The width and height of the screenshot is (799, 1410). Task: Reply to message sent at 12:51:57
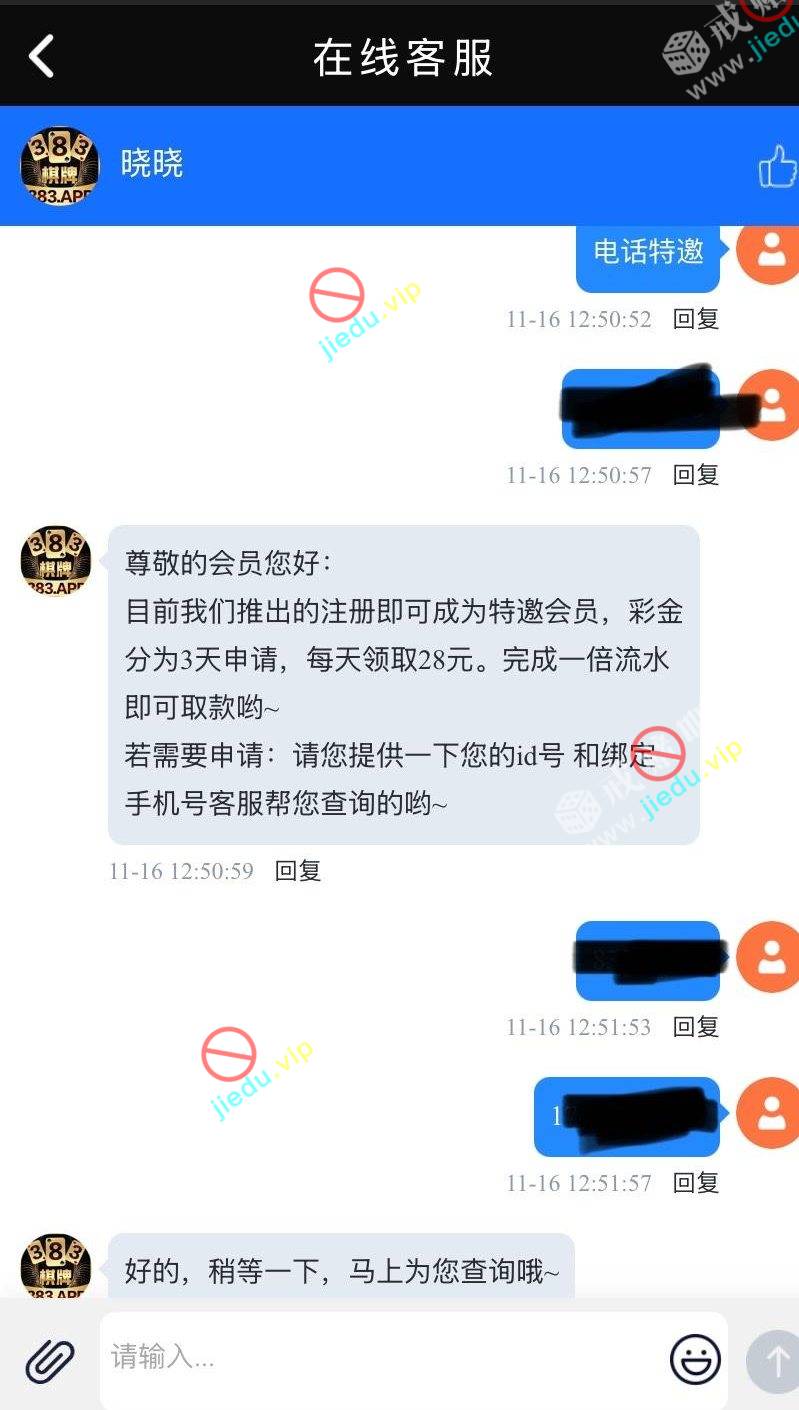point(696,1183)
